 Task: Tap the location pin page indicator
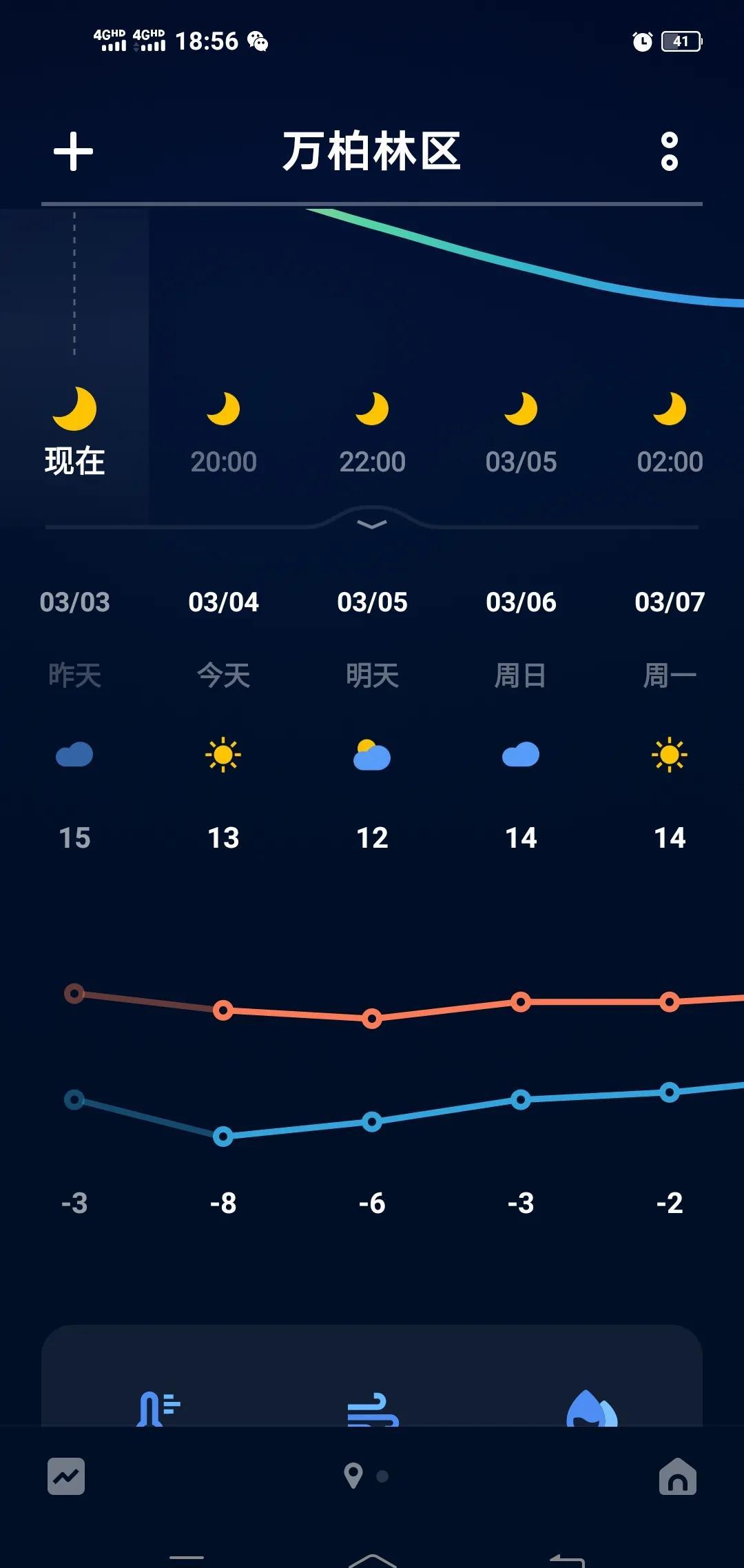[x=353, y=1476]
